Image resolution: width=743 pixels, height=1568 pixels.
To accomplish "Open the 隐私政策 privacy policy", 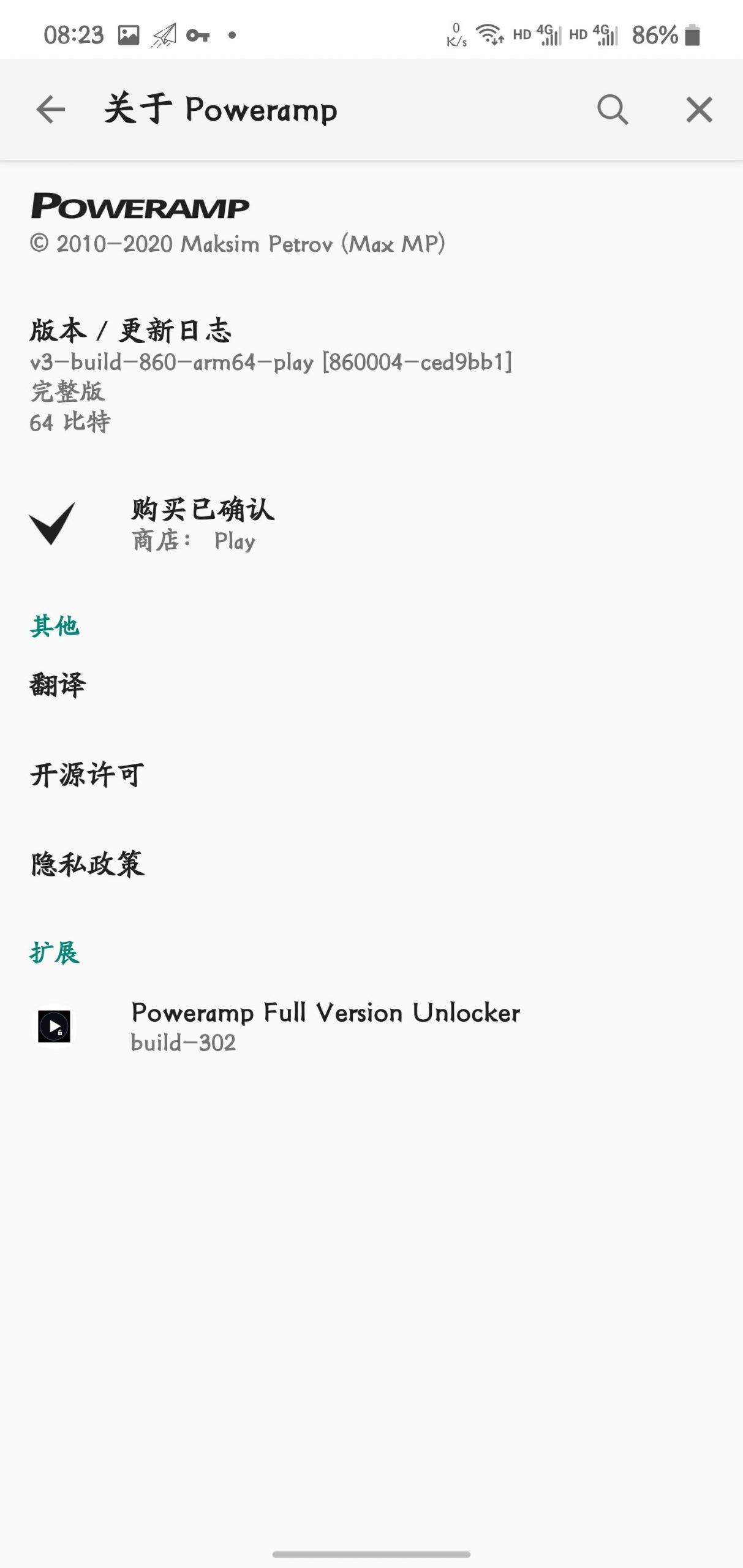I will (87, 864).
